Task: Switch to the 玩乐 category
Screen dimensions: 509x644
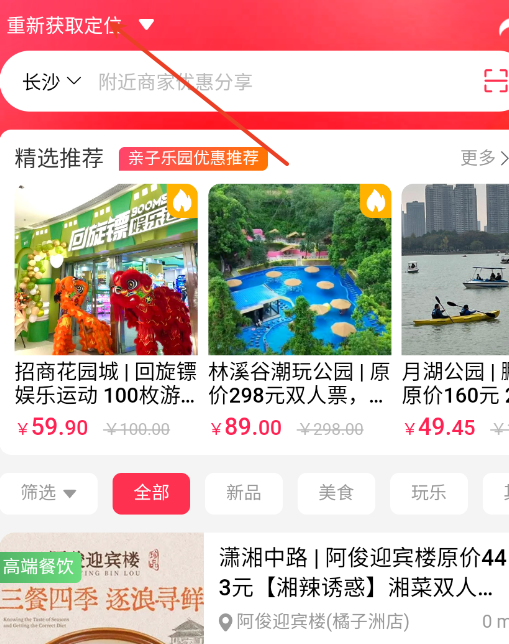Action: click(428, 493)
